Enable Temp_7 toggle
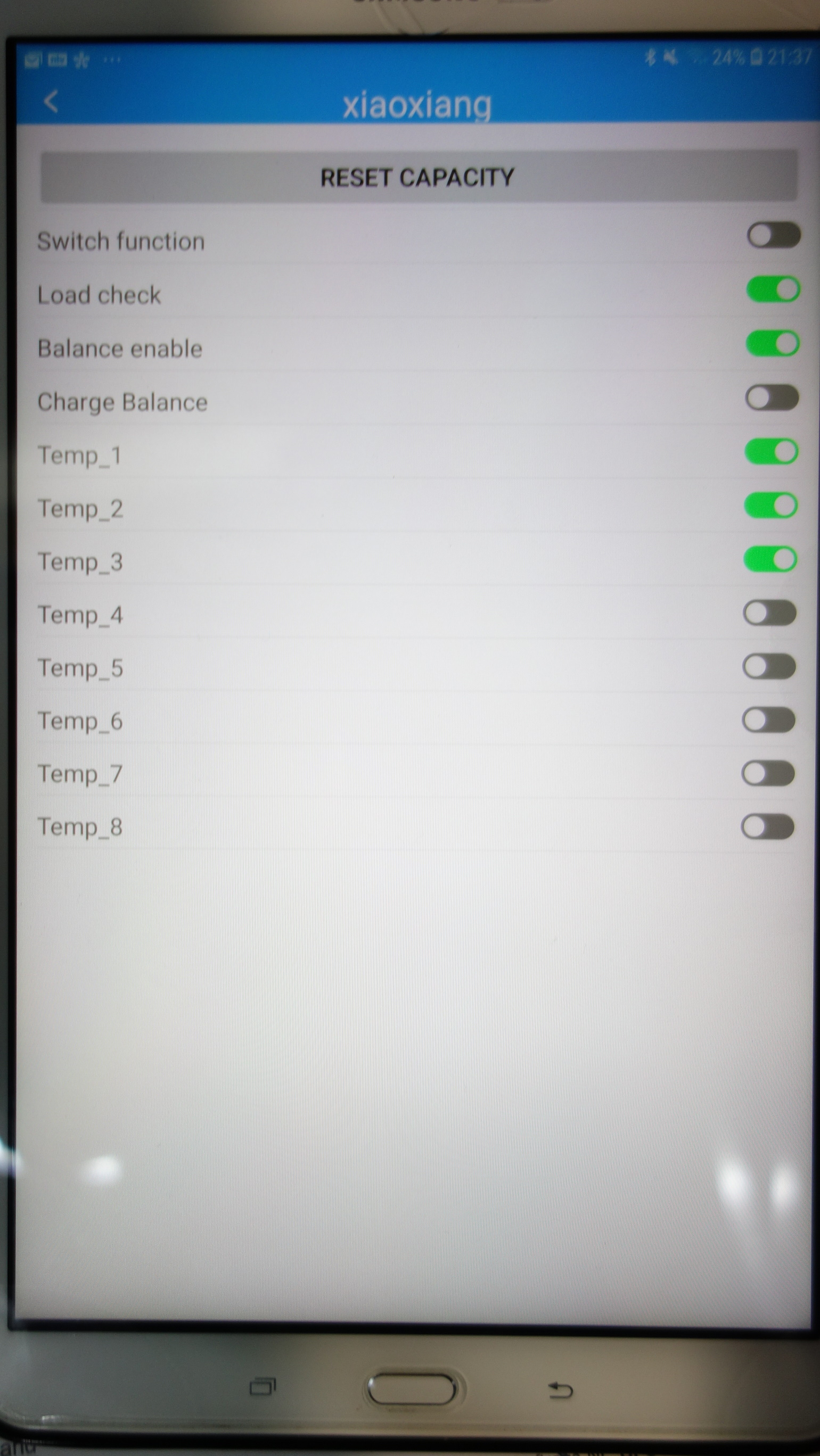This screenshot has width=820, height=1456. [x=767, y=773]
